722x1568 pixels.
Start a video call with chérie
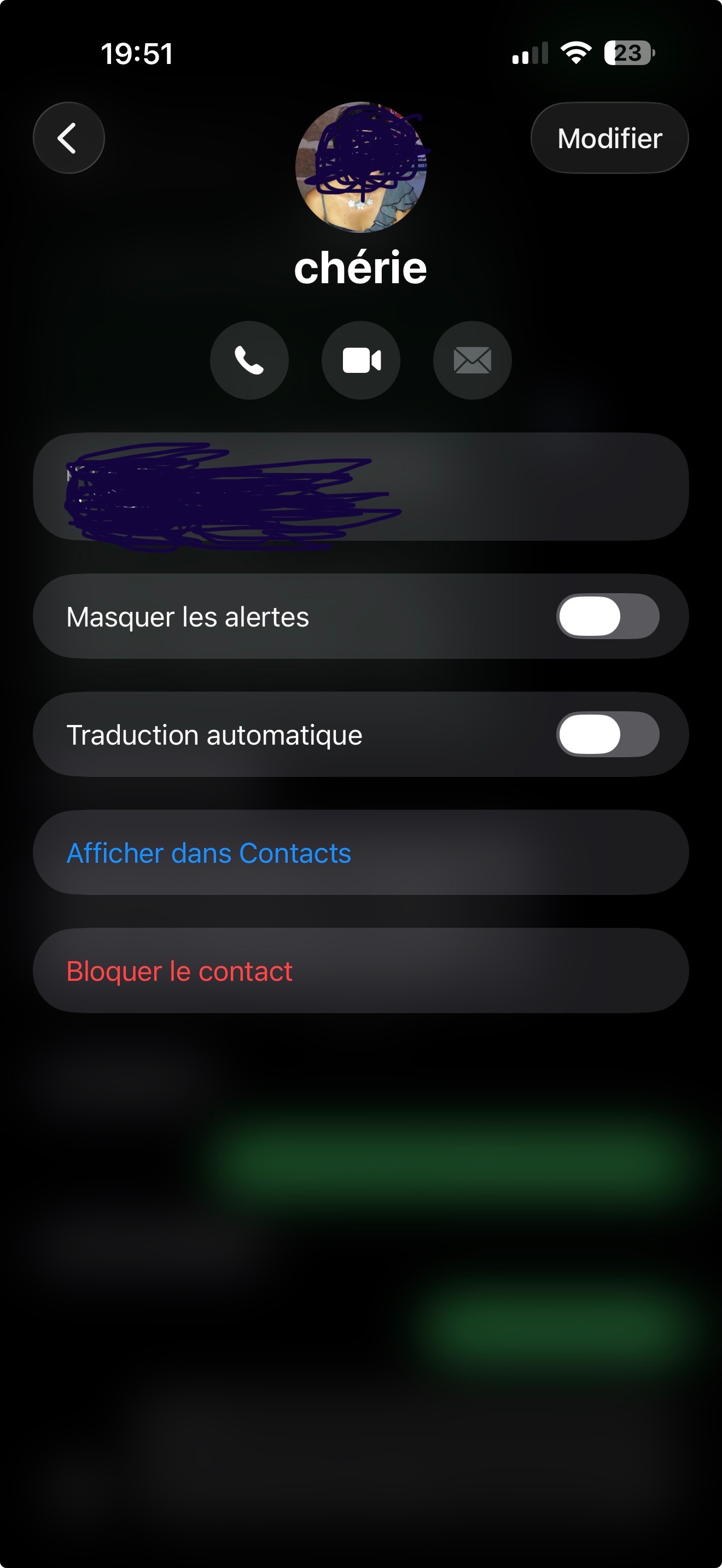tap(361, 360)
